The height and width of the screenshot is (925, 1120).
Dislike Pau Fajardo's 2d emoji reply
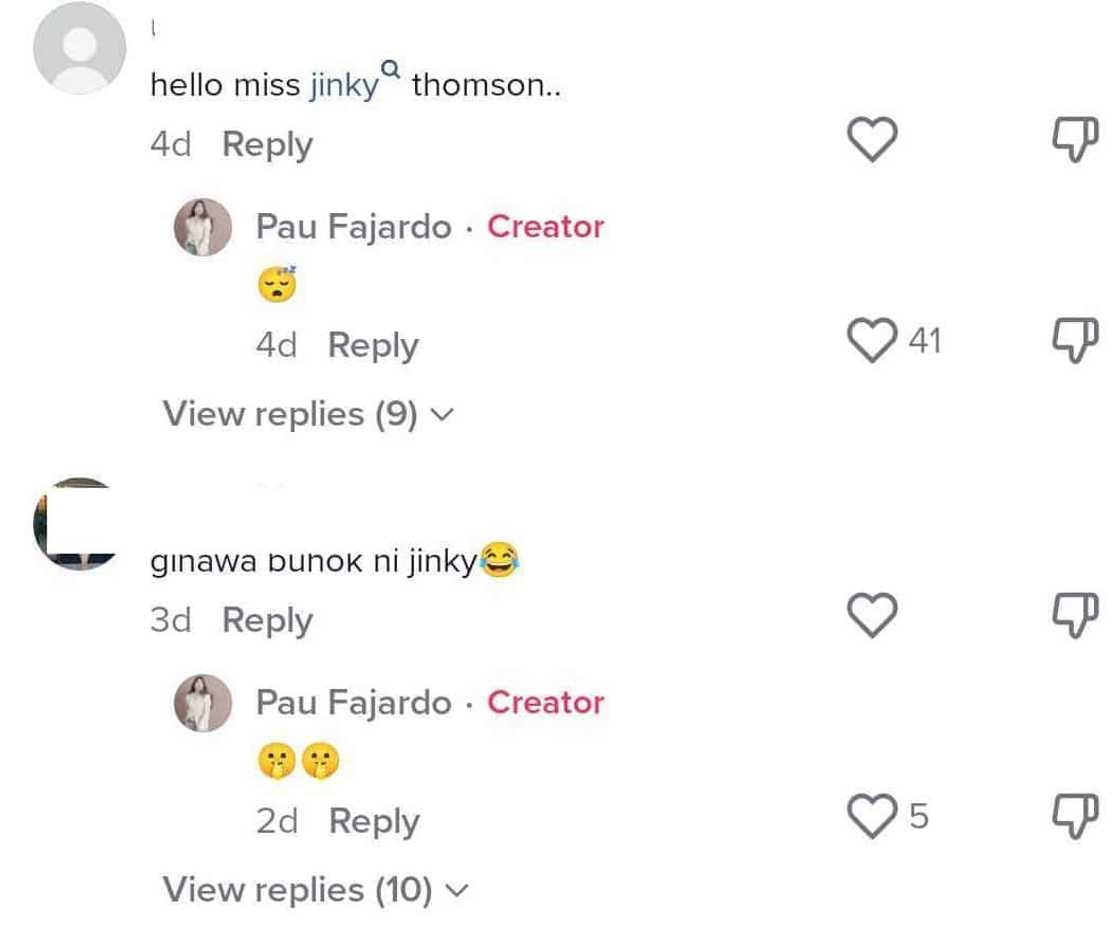coord(1076,818)
